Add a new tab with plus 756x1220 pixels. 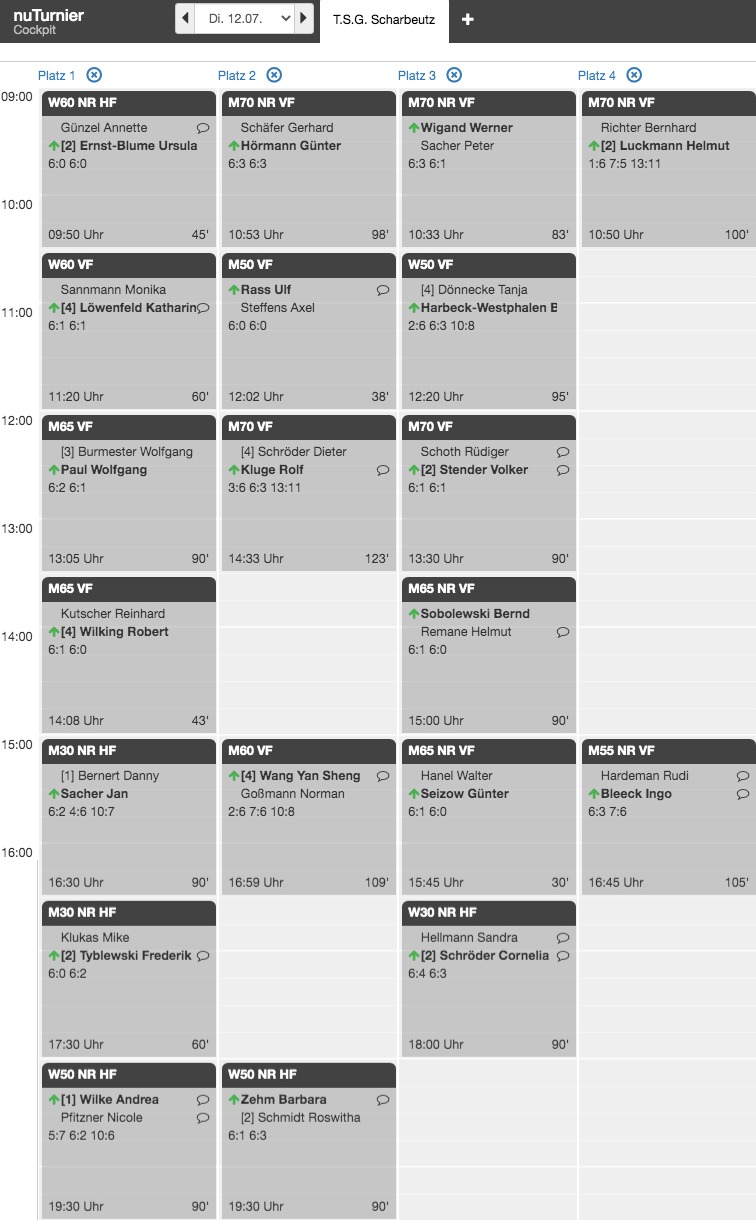pyautogui.click(x=467, y=20)
